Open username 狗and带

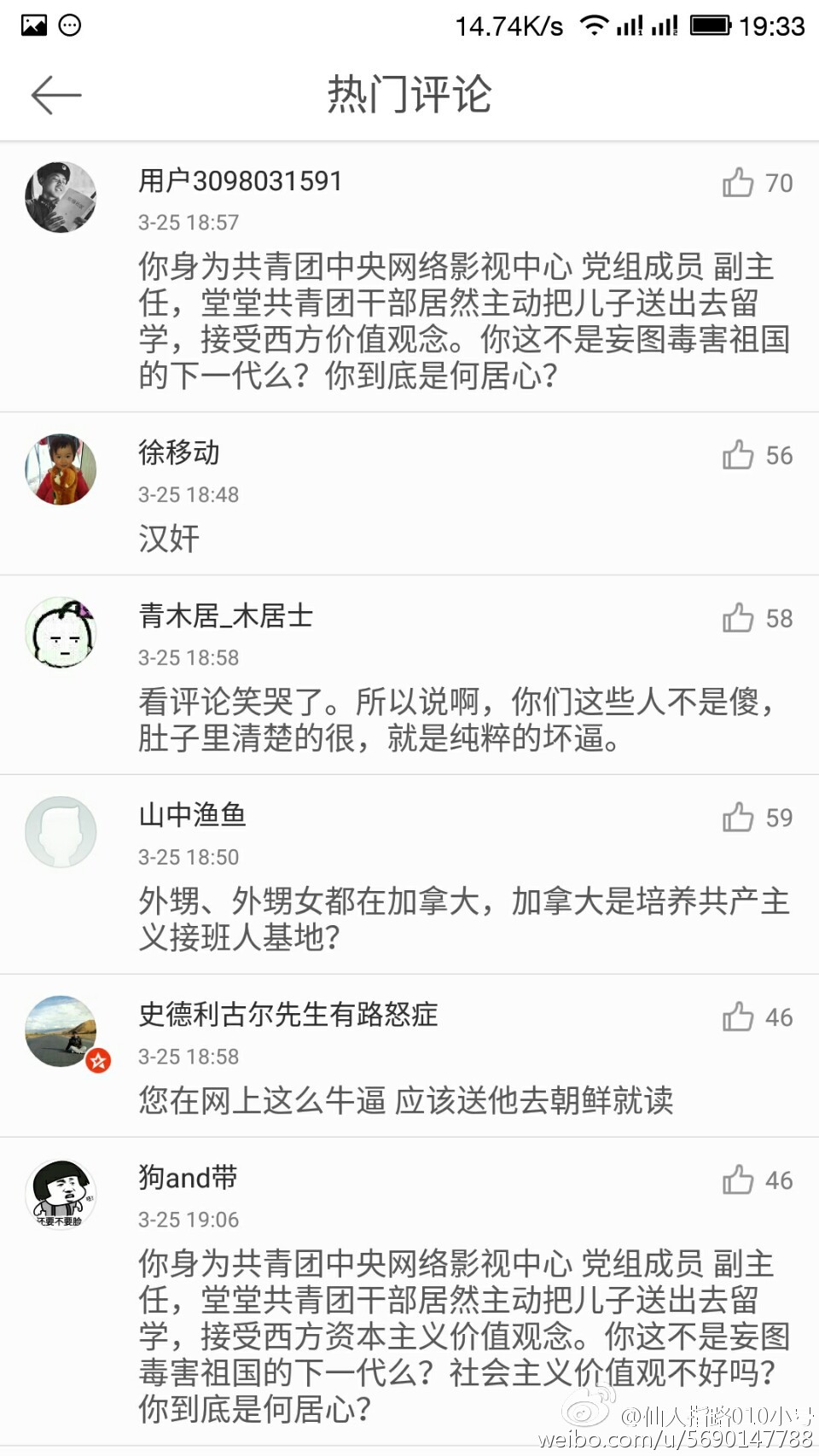point(188,1178)
